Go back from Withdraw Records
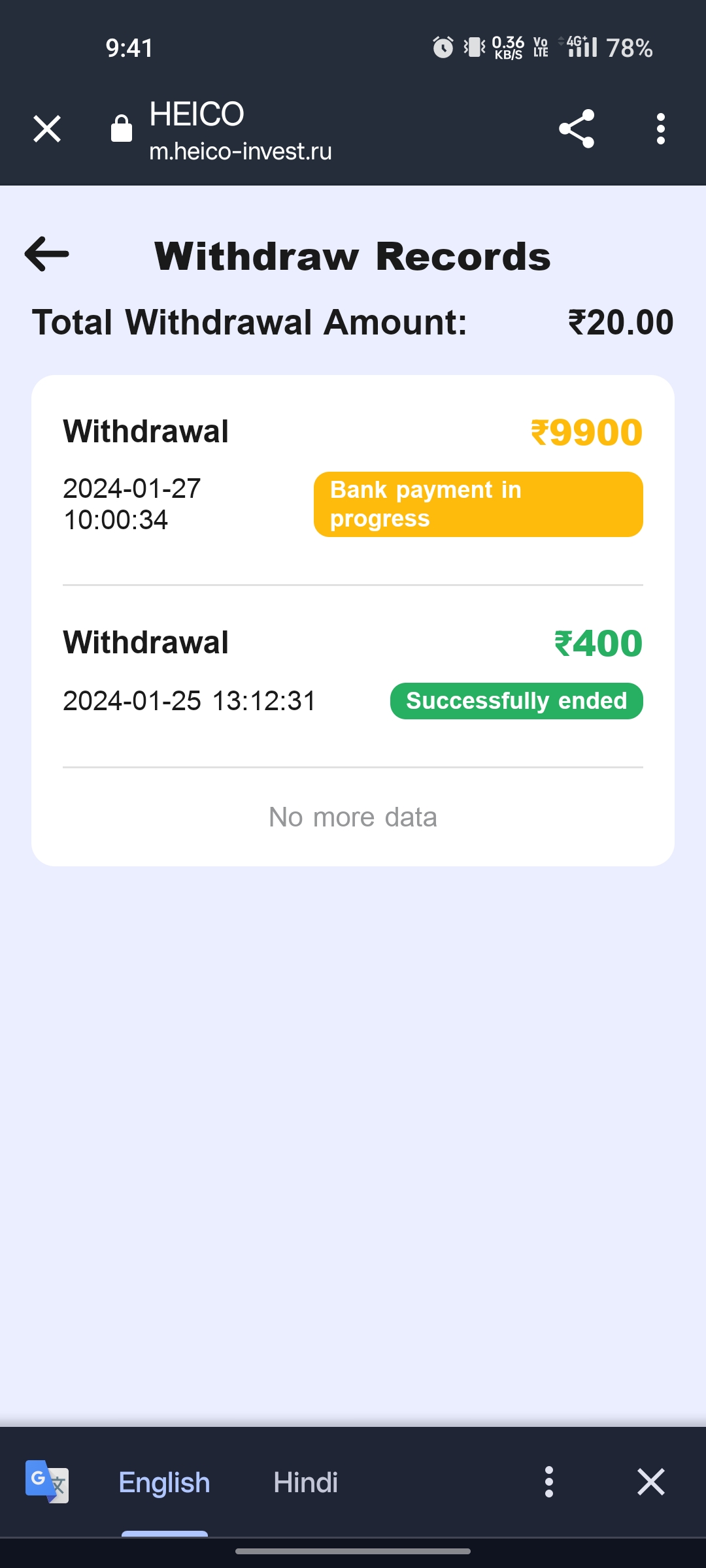This screenshot has width=706, height=1568. 47,254
